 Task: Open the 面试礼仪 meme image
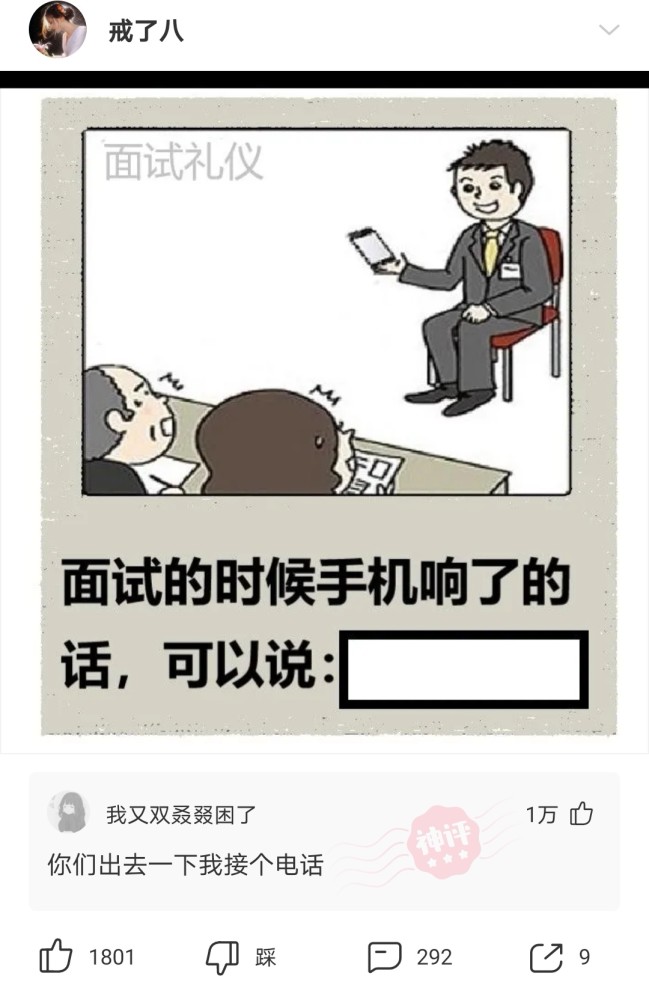pos(328,416)
